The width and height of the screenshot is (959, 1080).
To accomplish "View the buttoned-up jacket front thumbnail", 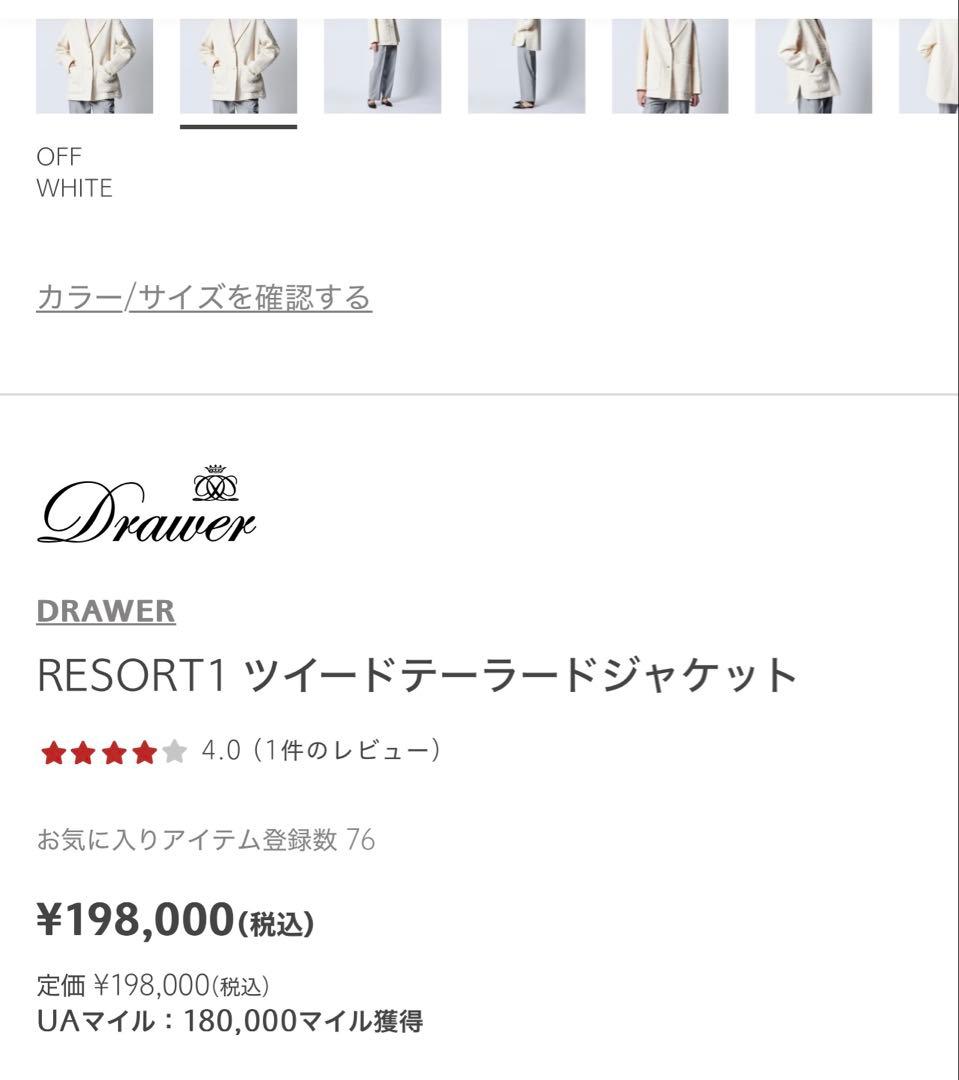I will pos(670,66).
